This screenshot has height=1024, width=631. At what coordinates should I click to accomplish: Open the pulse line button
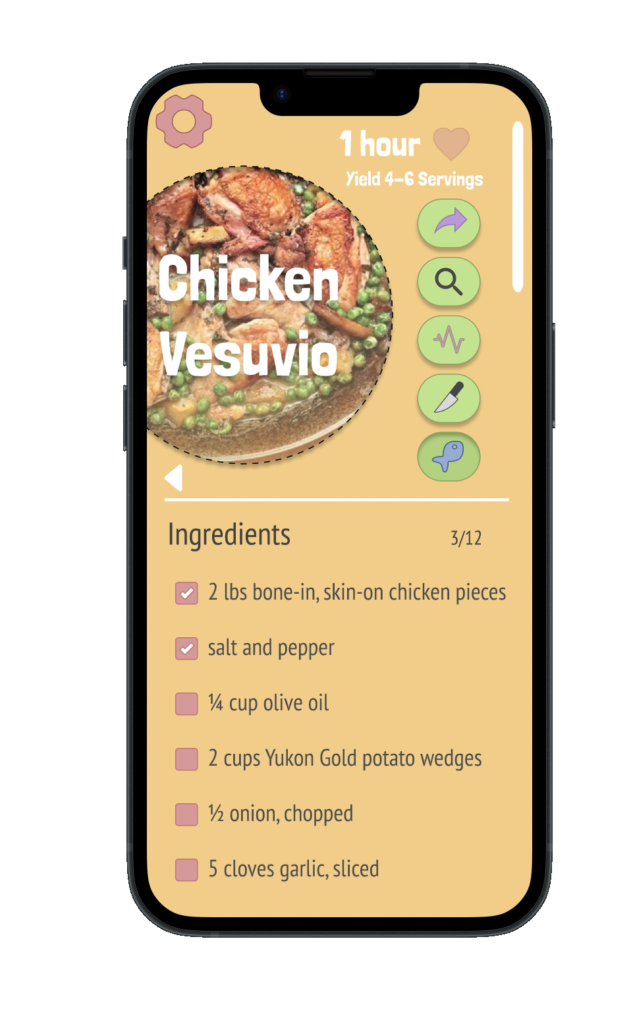449,341
